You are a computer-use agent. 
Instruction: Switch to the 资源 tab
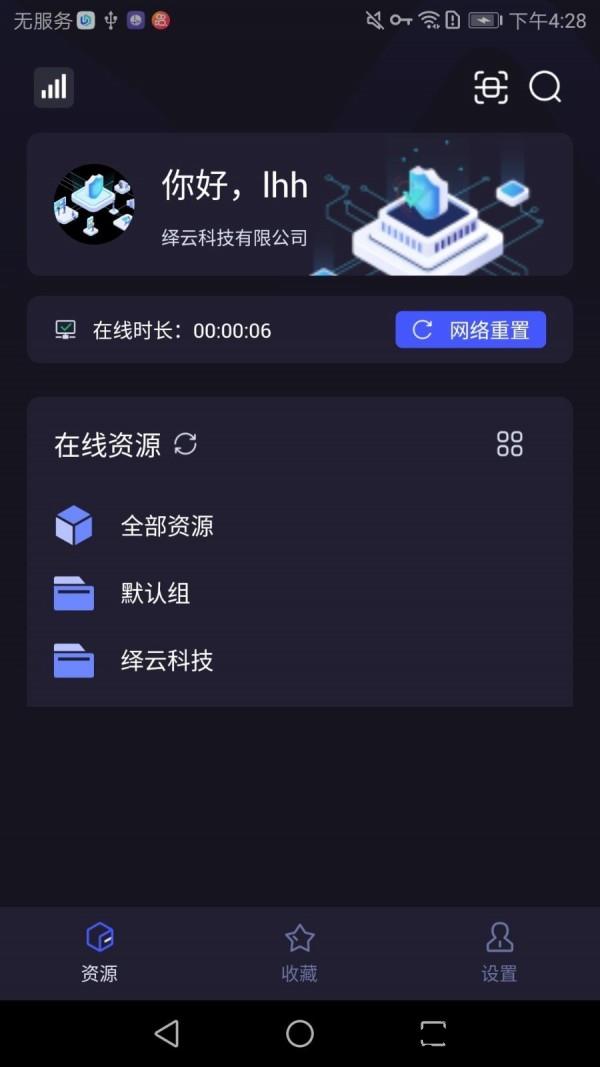coord(99,952)
